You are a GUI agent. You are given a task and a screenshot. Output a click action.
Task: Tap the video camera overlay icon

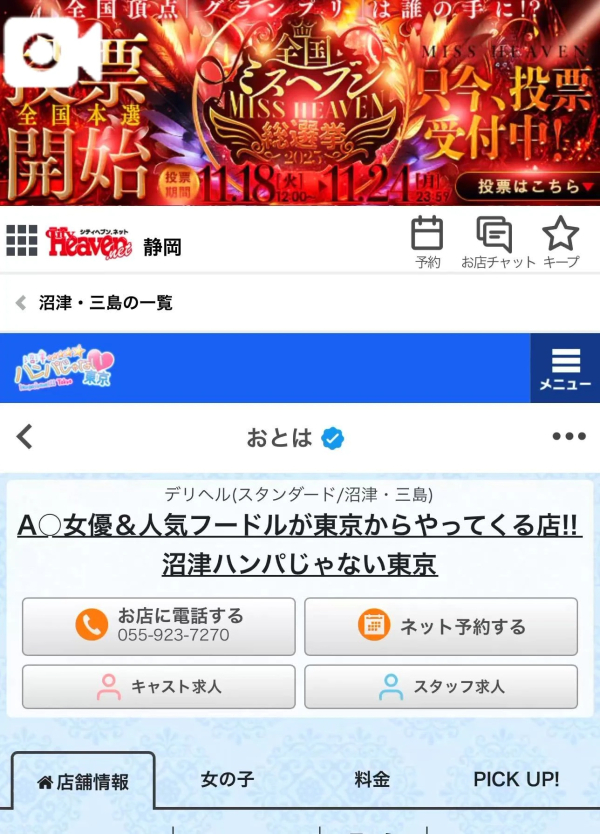click(52, 50)
